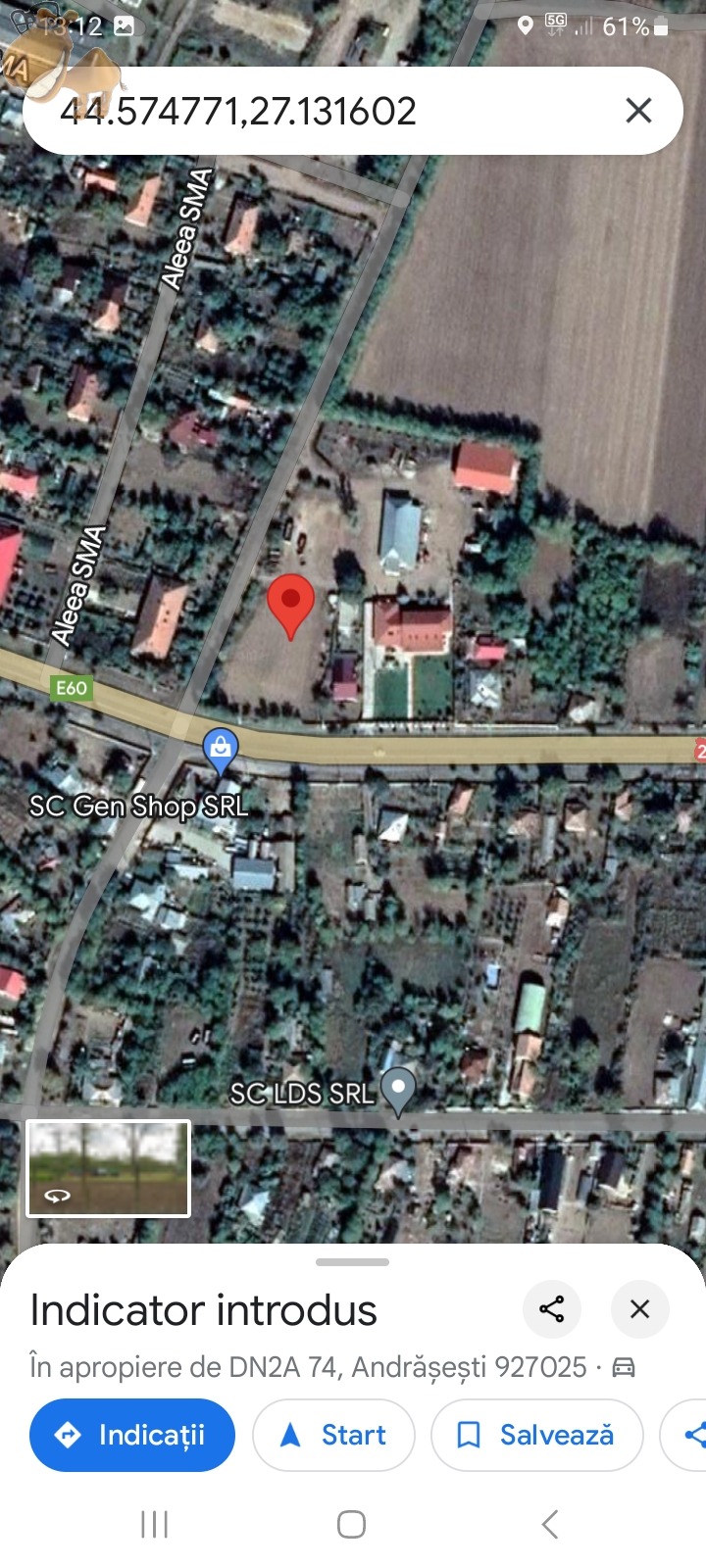
Task: Dismiss the Indicator introdus panel
Action: 639,1308
